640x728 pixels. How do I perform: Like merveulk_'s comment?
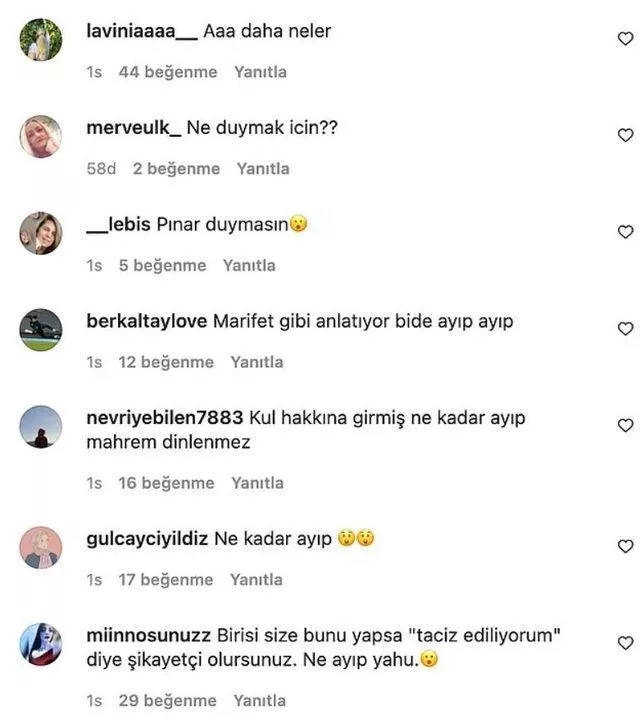click(x=626, y=135)
